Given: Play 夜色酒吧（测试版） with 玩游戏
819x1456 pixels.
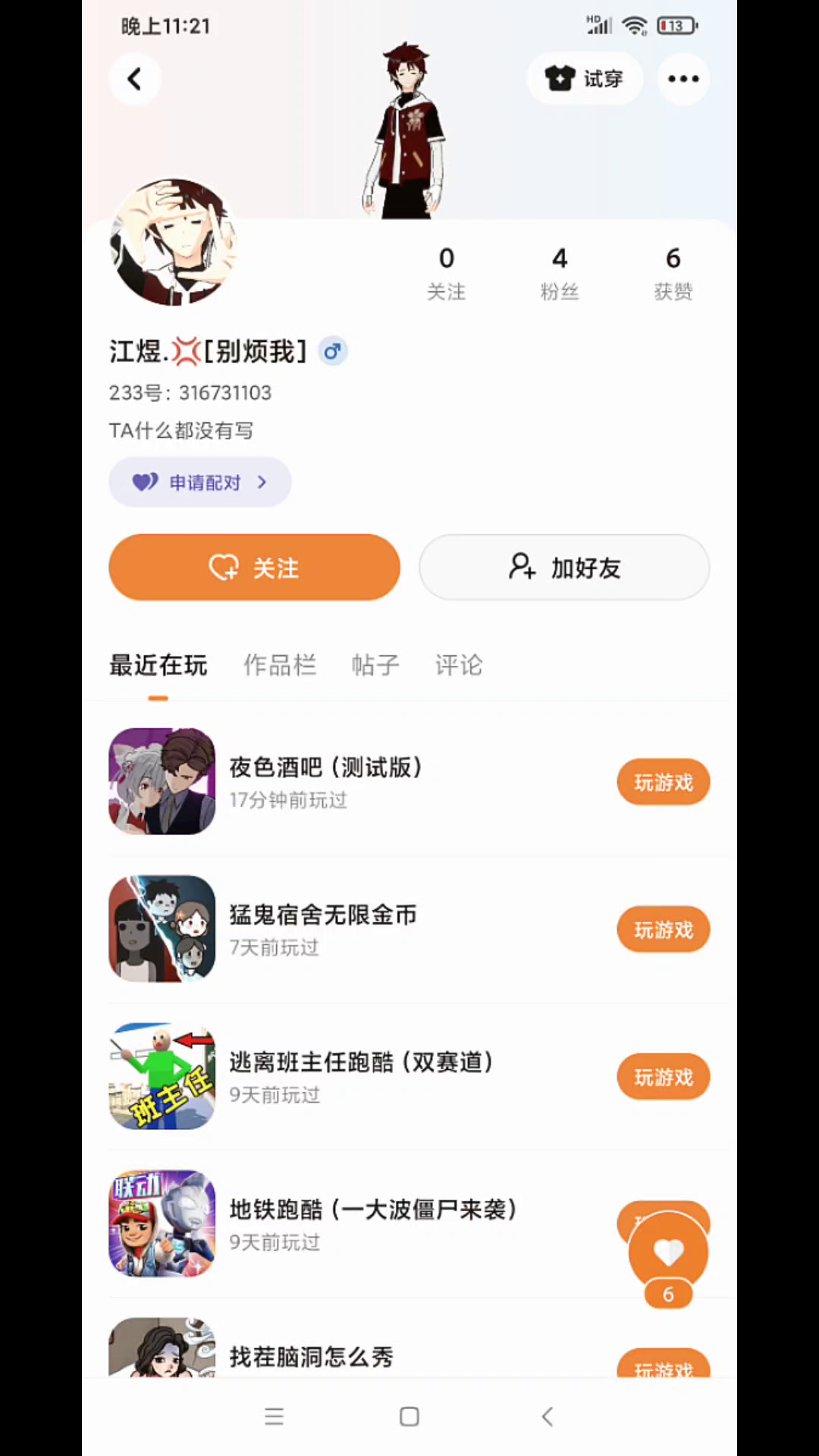Looking at the screenshot, I should [x=663, y=782].
